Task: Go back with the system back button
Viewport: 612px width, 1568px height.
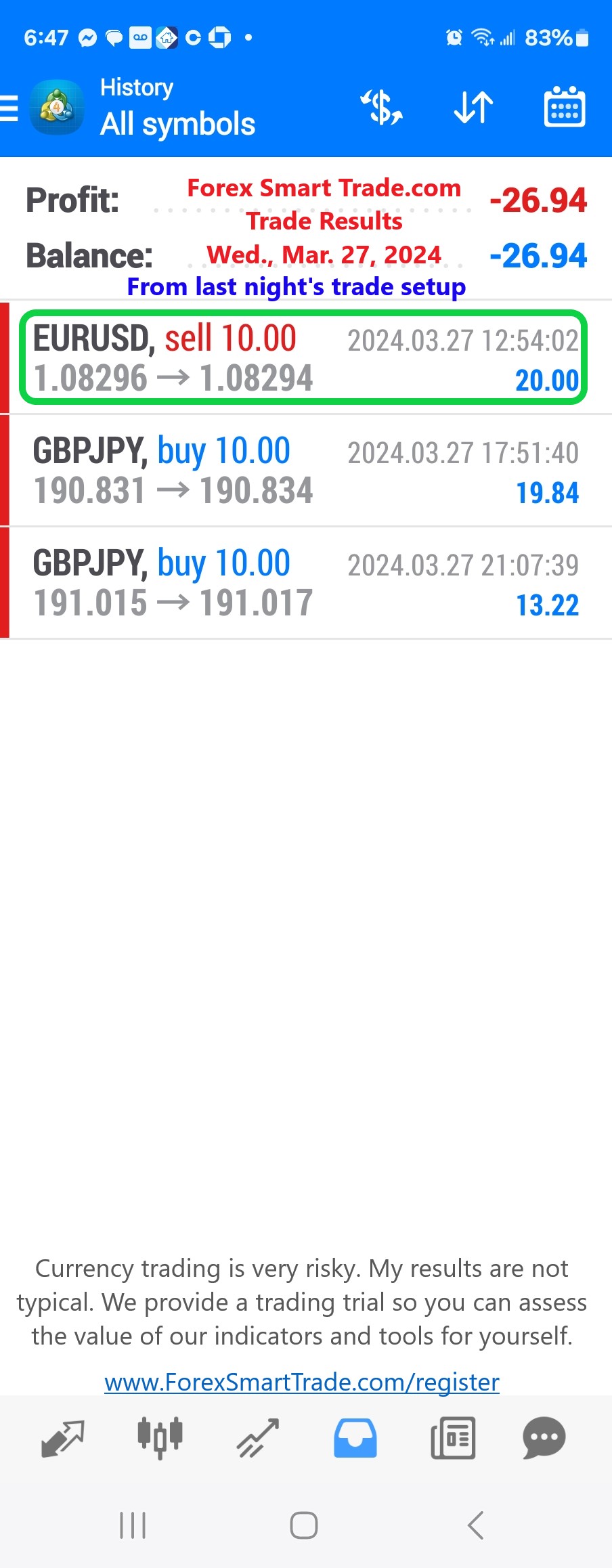Action: [476, 1525]
